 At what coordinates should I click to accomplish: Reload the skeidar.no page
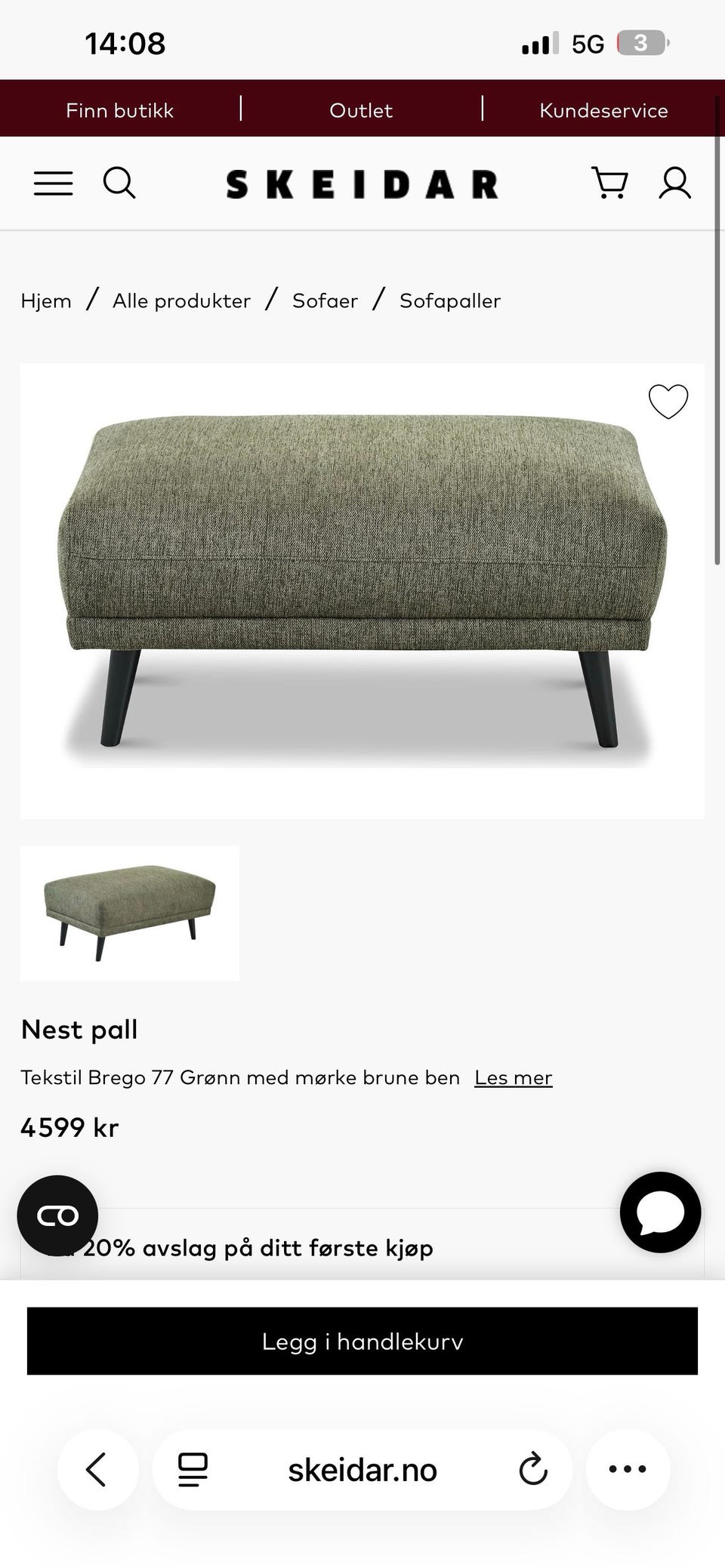click(532, 1469)
